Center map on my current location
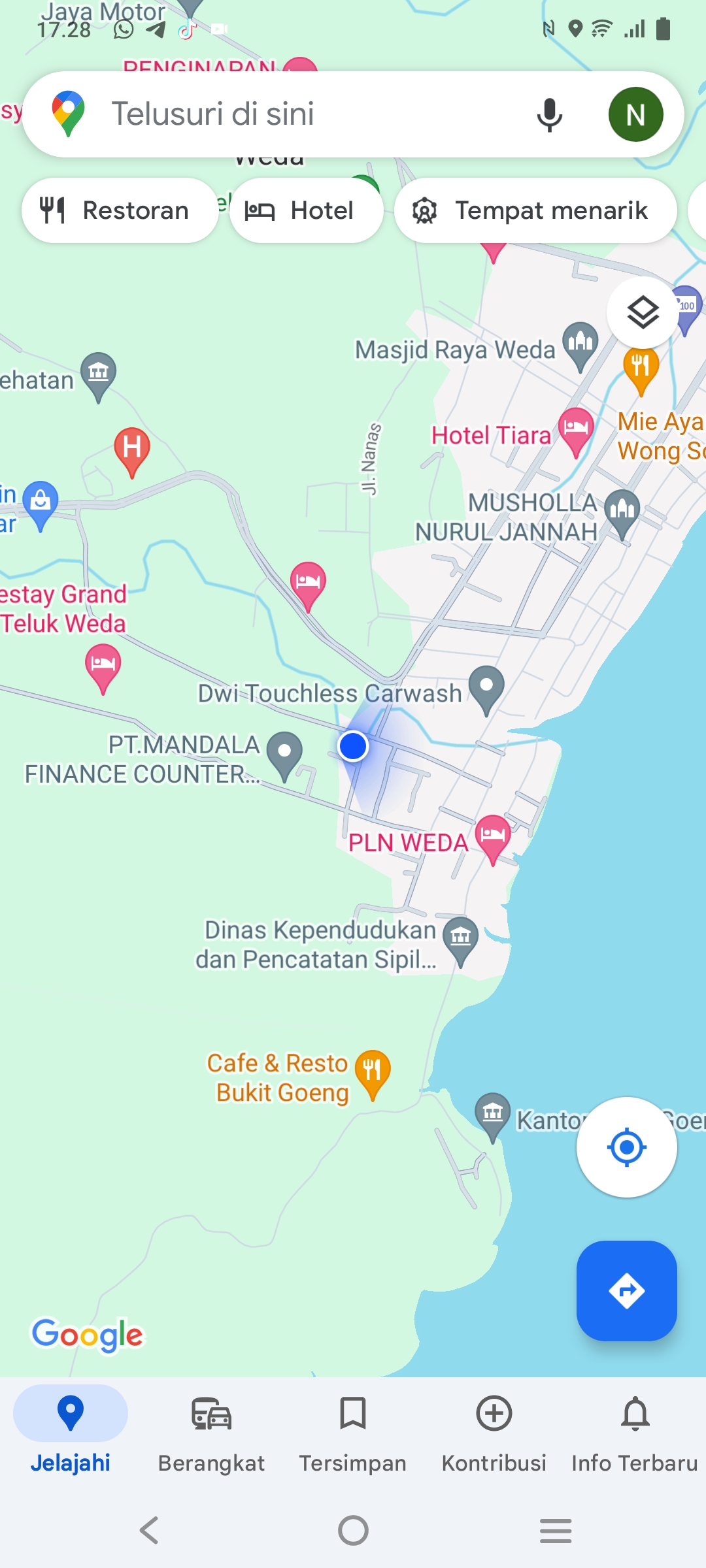 626,1147
